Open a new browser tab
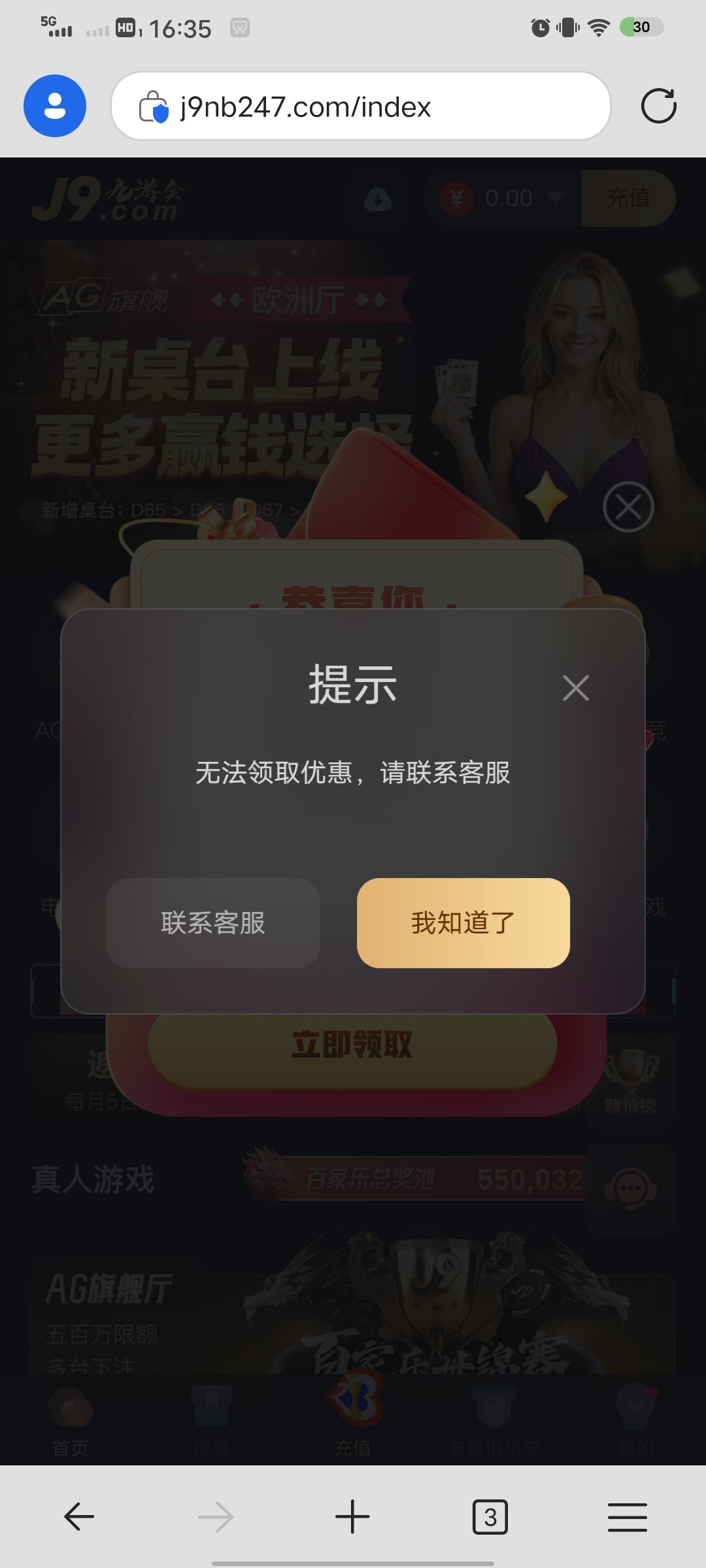 352,1516
